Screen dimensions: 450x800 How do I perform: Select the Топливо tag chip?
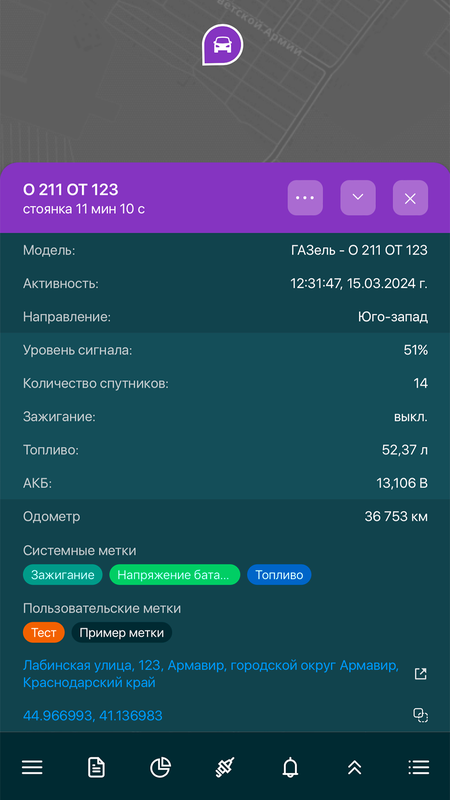tap(279, 575)
